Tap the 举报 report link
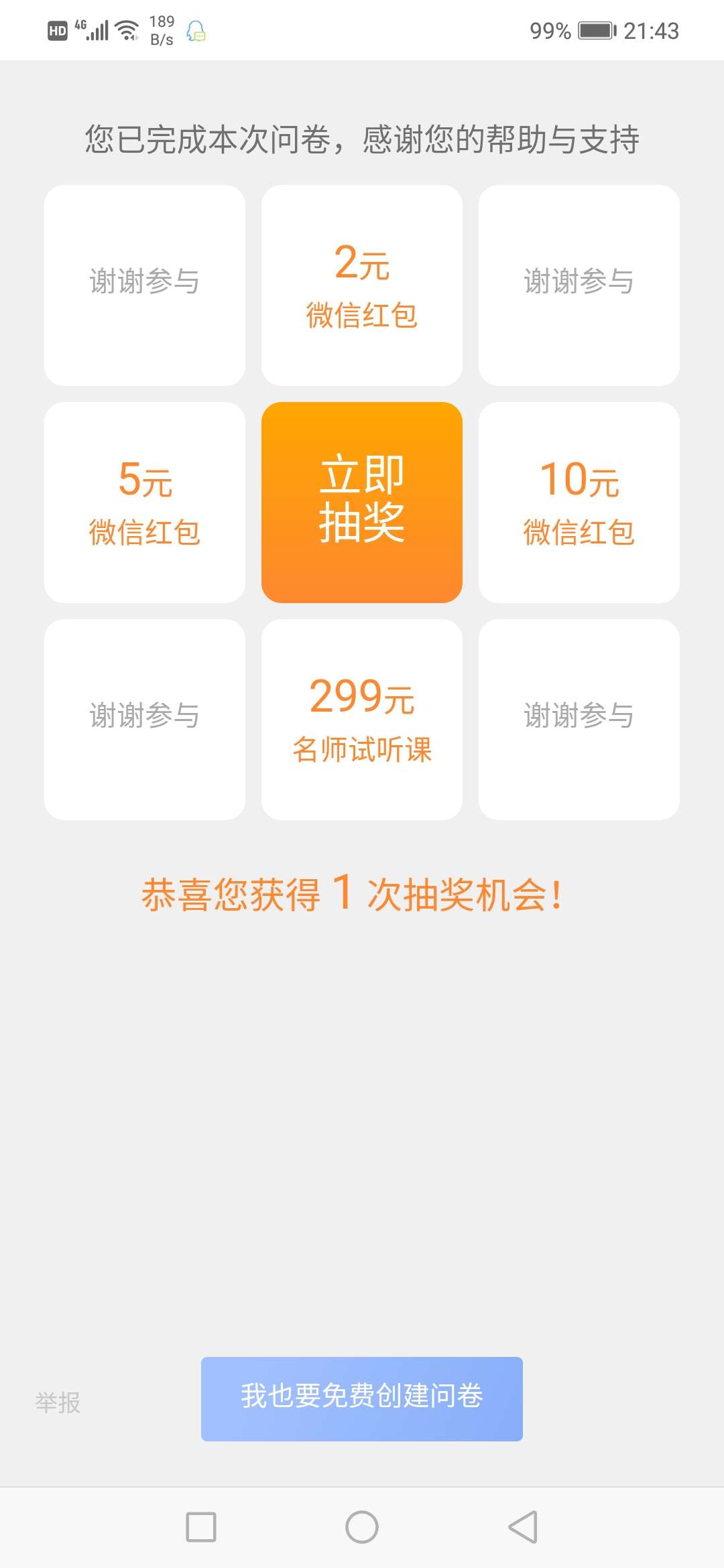The width and height of the screenshot is (724, 1568). (x=58, y=1402)
